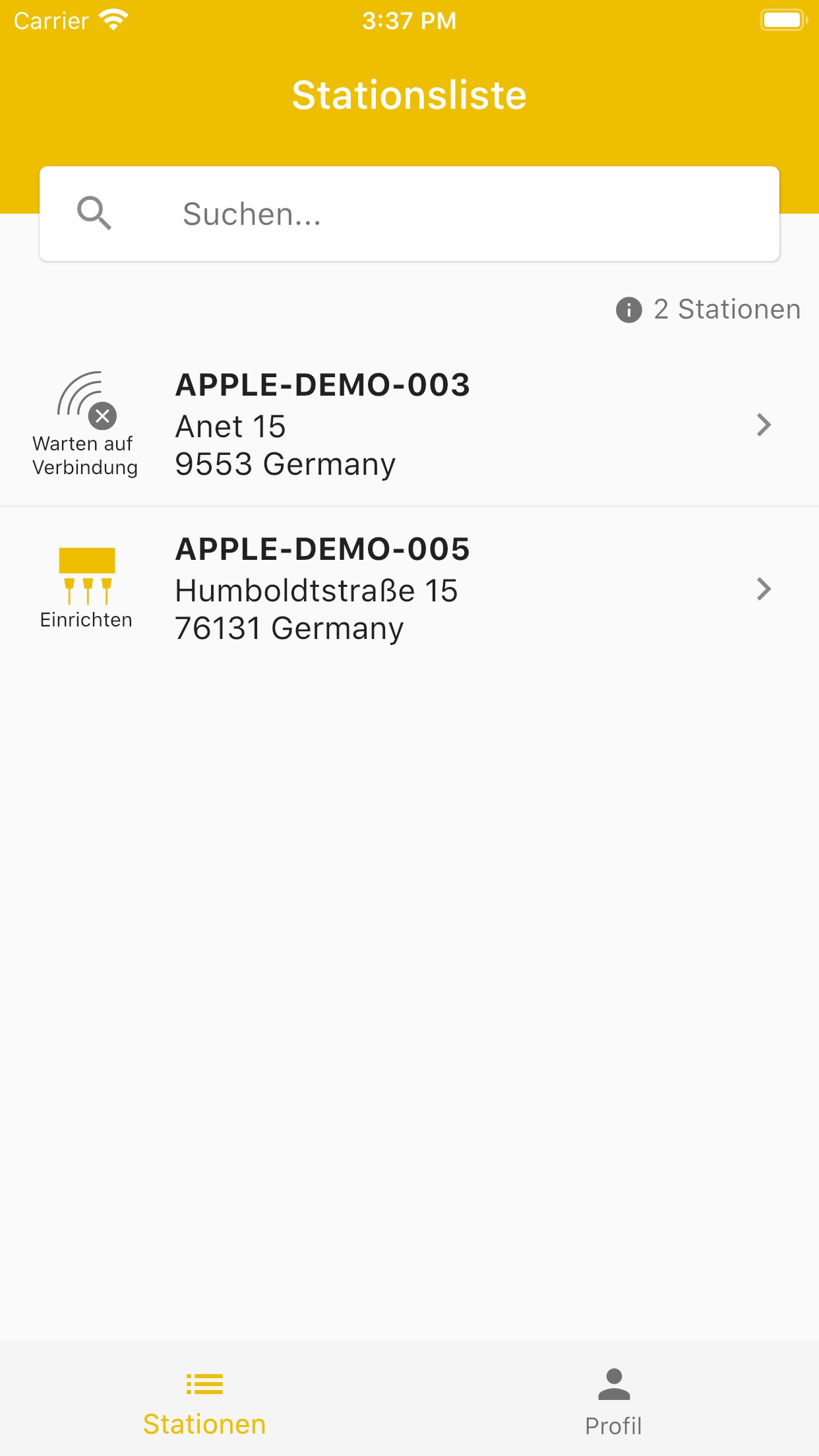This screenshot has width=819, height=1456.
Task: Click the 'Einrichten' label under the station icon
Action: click(86, 619)
